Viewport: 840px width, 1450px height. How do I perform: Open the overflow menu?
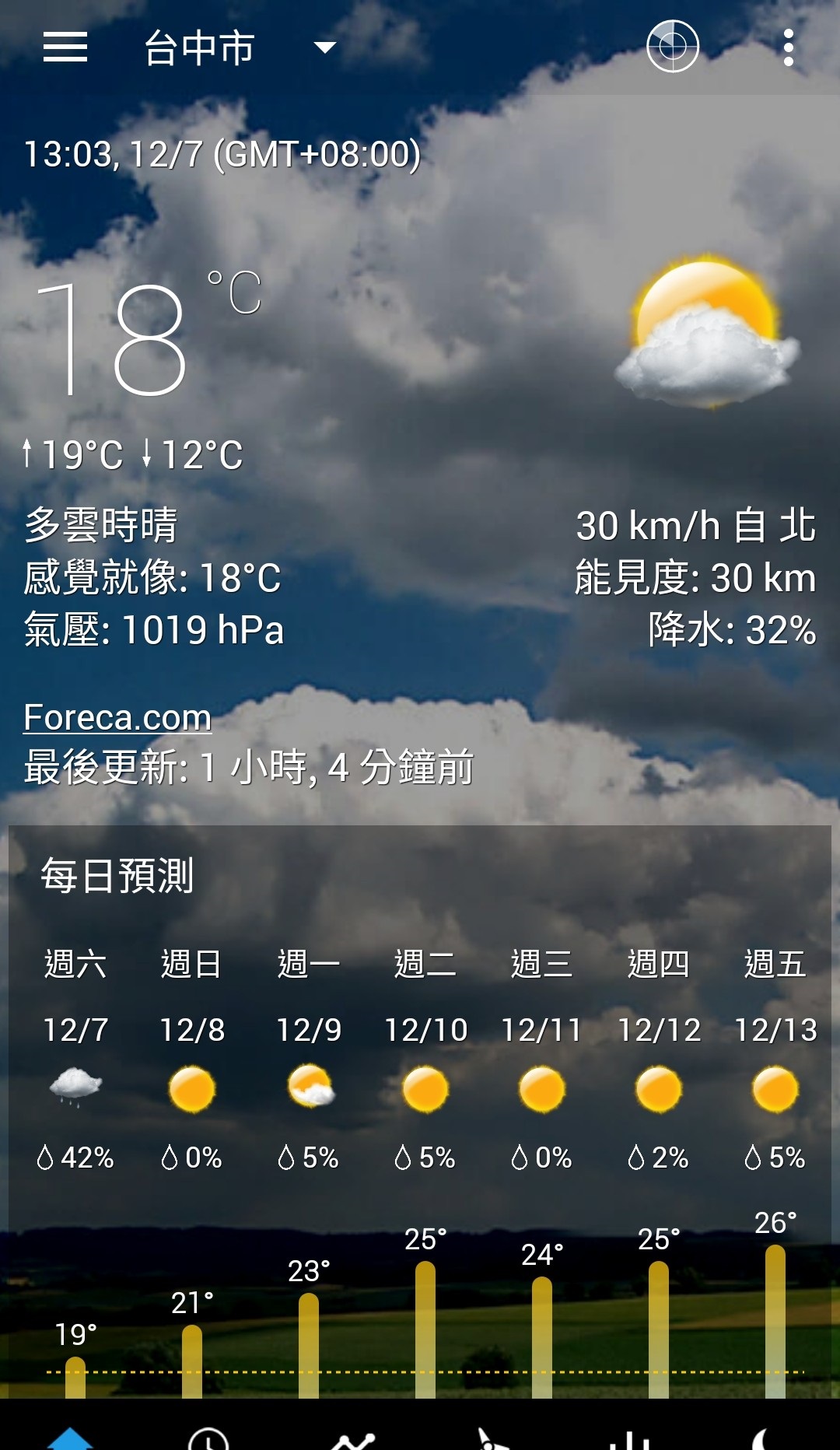pos(789,47)
